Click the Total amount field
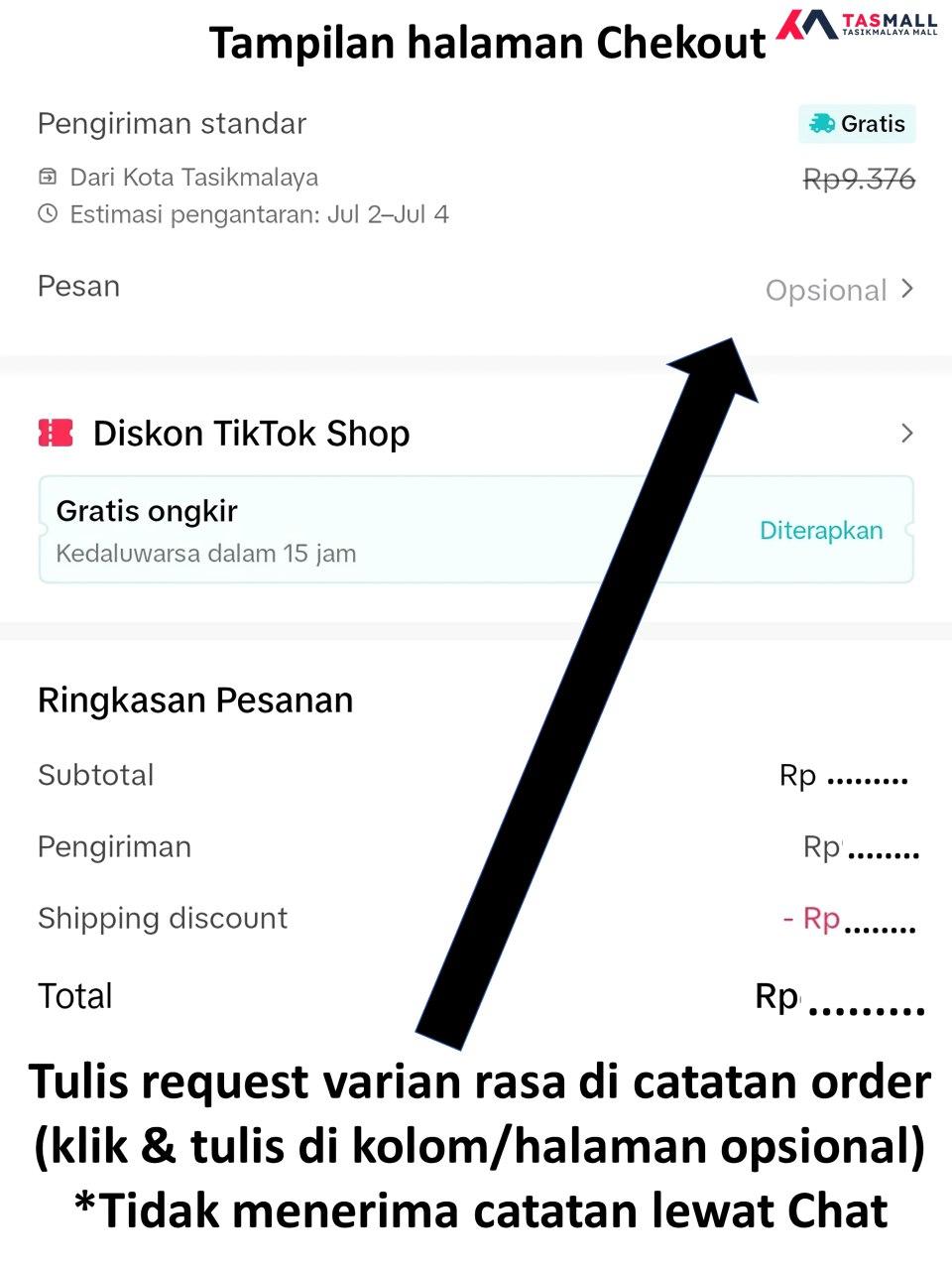This screenshot has width=952, height=1270. (x=841, y=997)
